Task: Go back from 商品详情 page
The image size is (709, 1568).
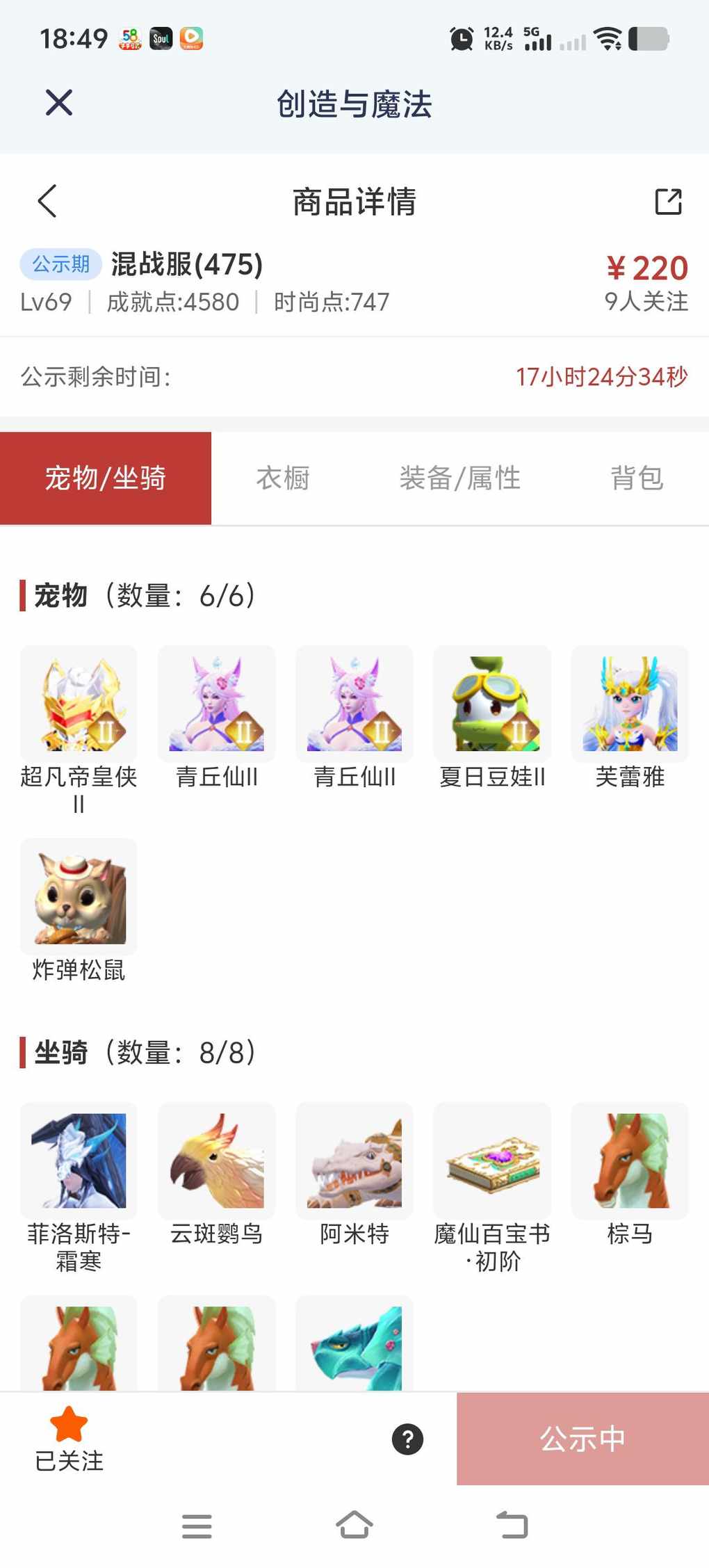Action: coord(47,202)
